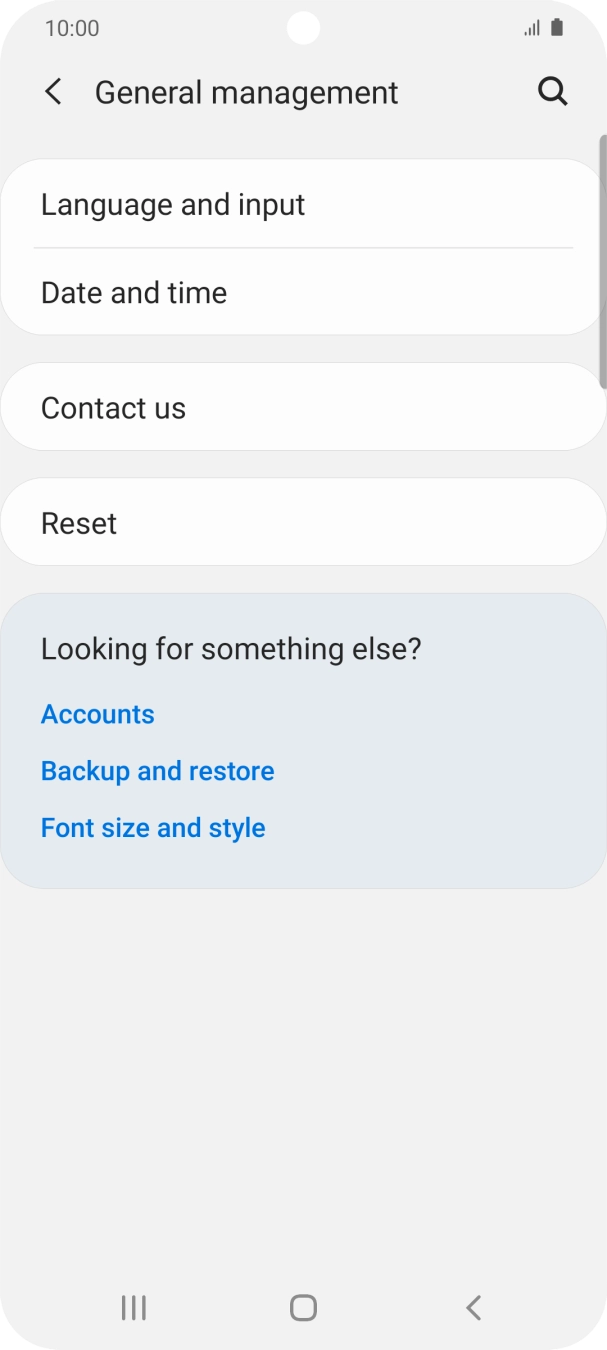Go back from General management

[54, 92]
